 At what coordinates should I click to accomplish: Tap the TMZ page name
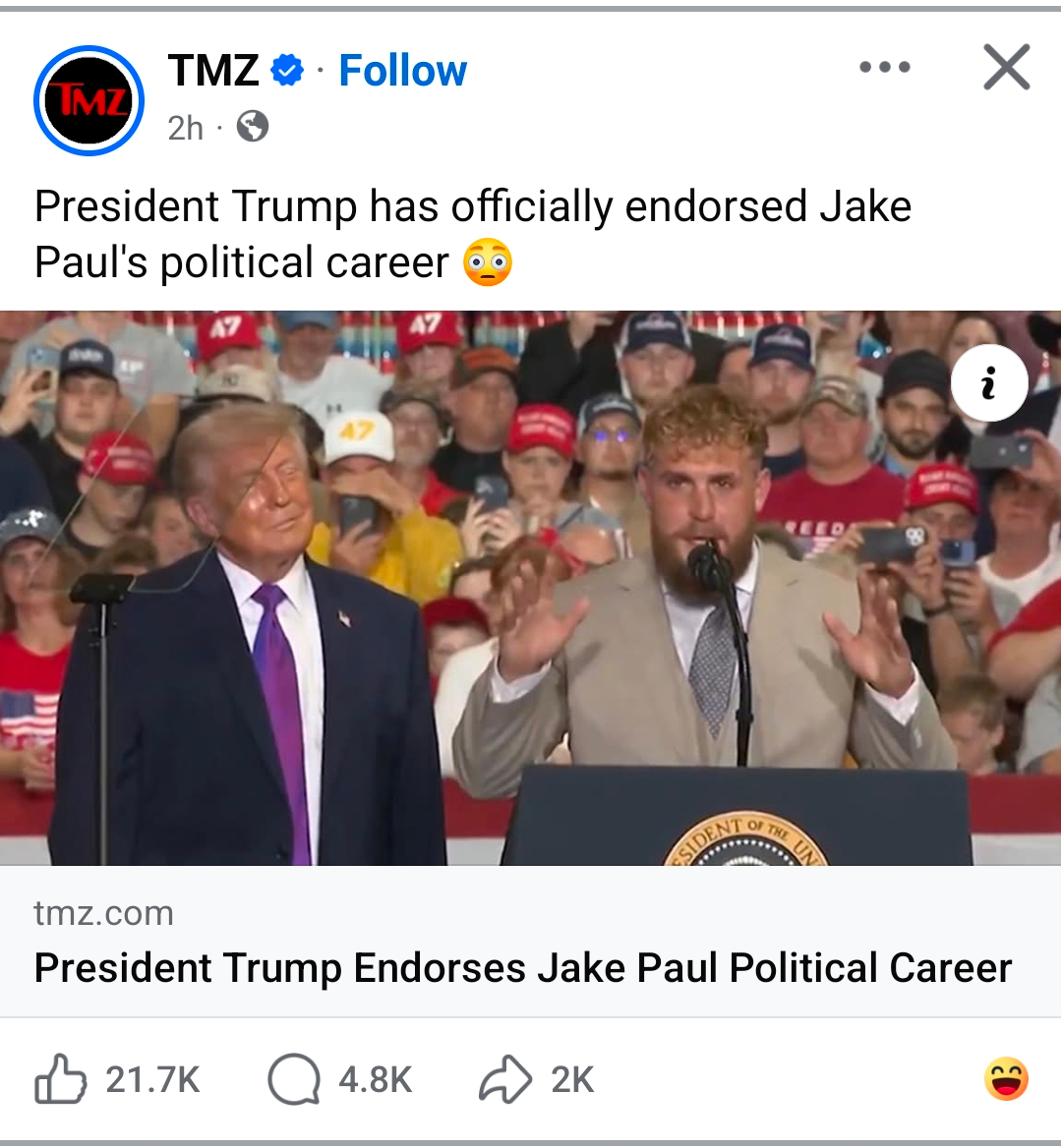point(212,71)
